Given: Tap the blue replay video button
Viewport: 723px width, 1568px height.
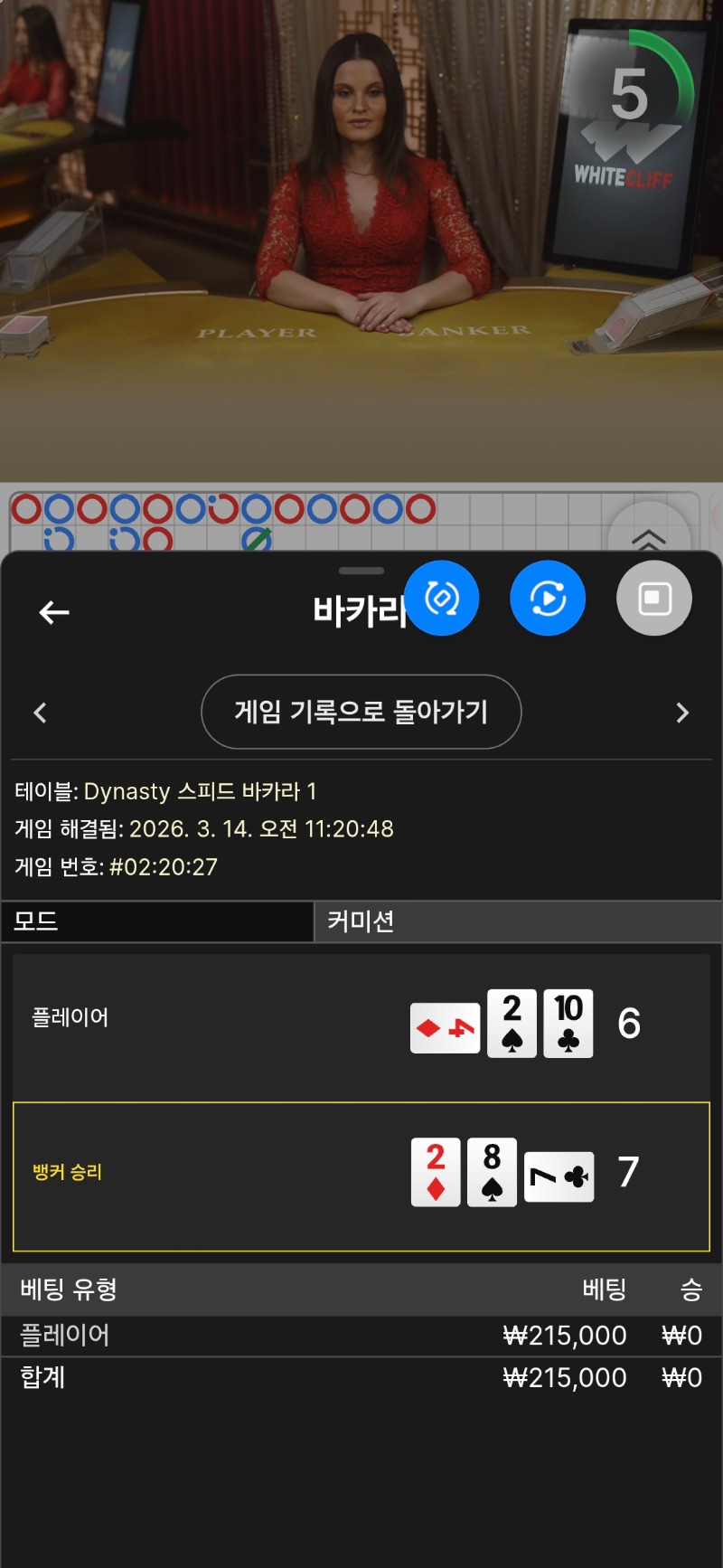Looking at the screenshot, I should pyautogui.click(x=548, y=598).
